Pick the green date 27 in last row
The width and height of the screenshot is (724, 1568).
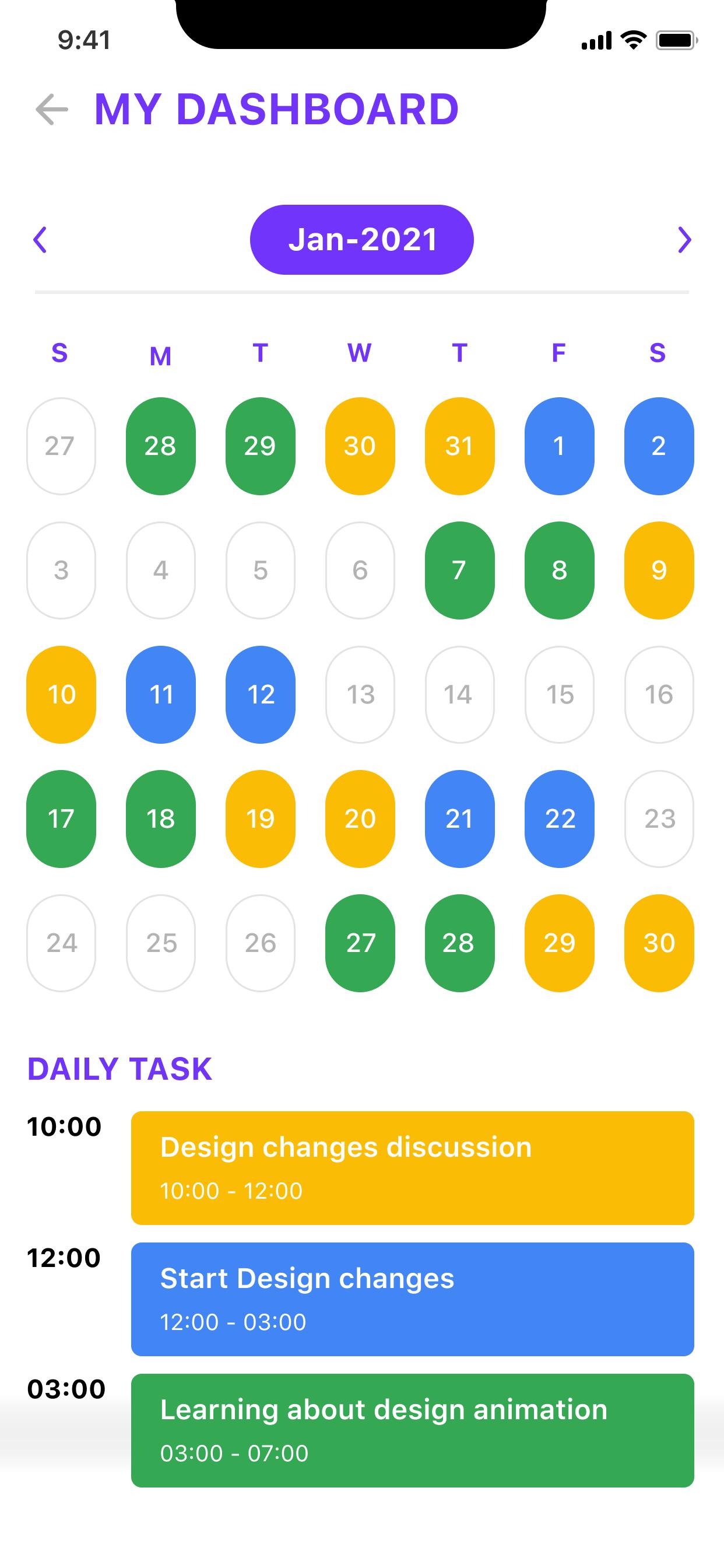(360, 943)
